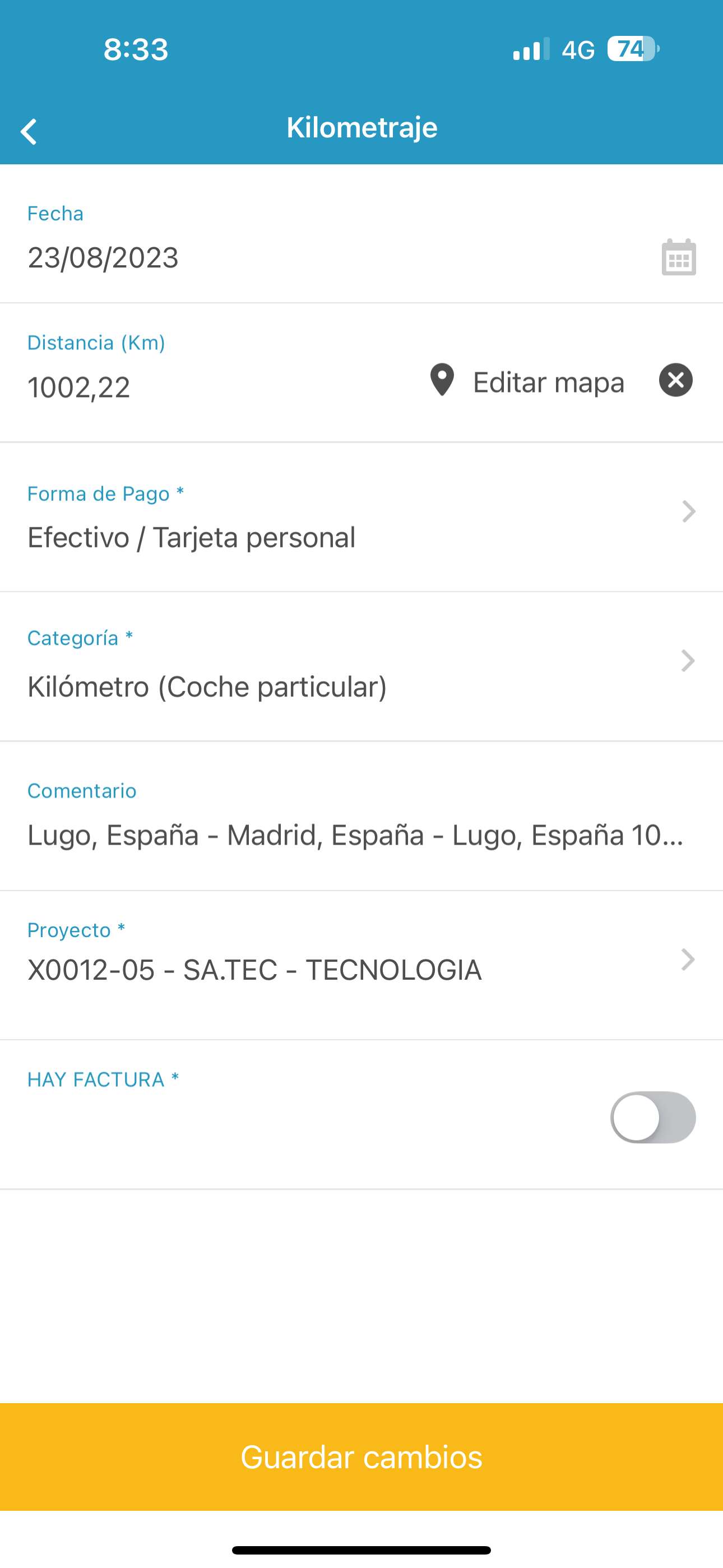Enable the HAY FACTURA switch
Screen dimensions: 723x1568
point(653,1117)
